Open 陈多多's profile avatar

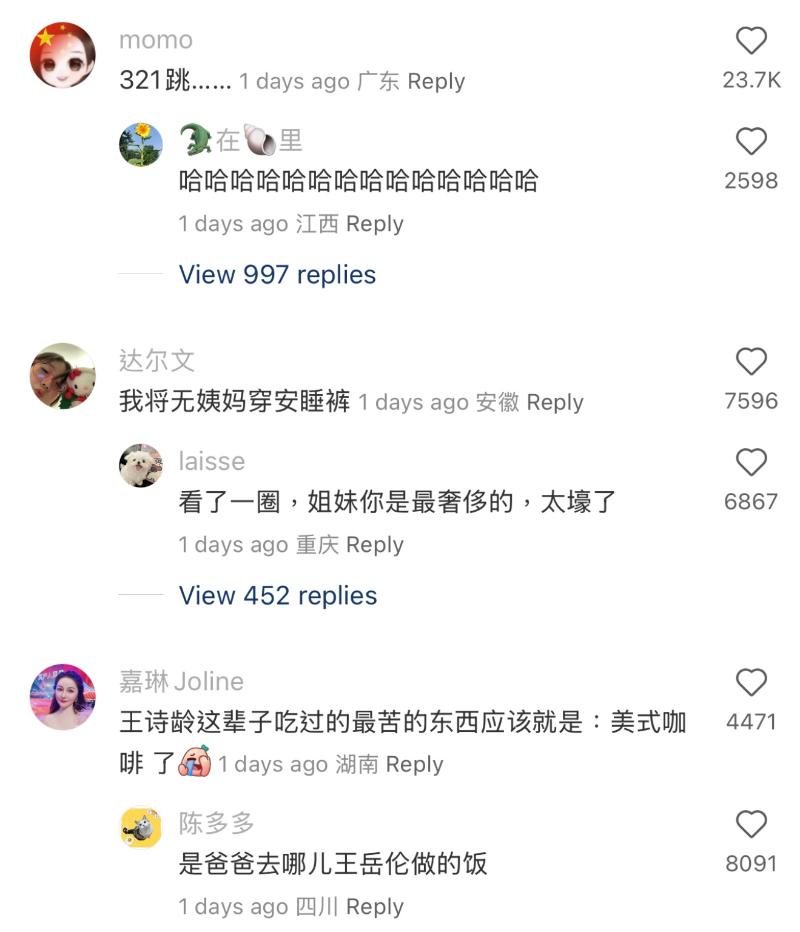click(141, 827)
